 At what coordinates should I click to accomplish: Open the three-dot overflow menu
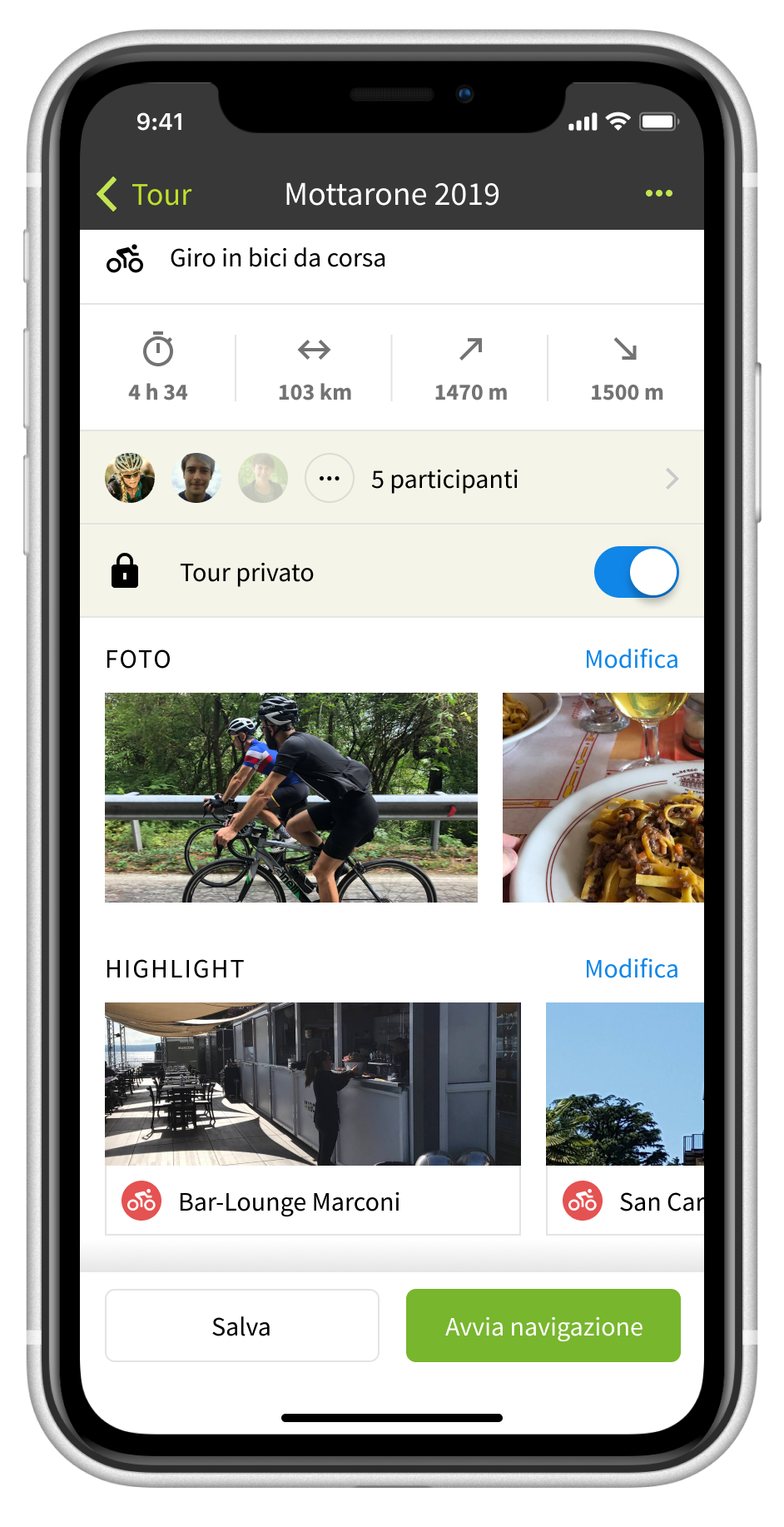(x=658, y=194)
